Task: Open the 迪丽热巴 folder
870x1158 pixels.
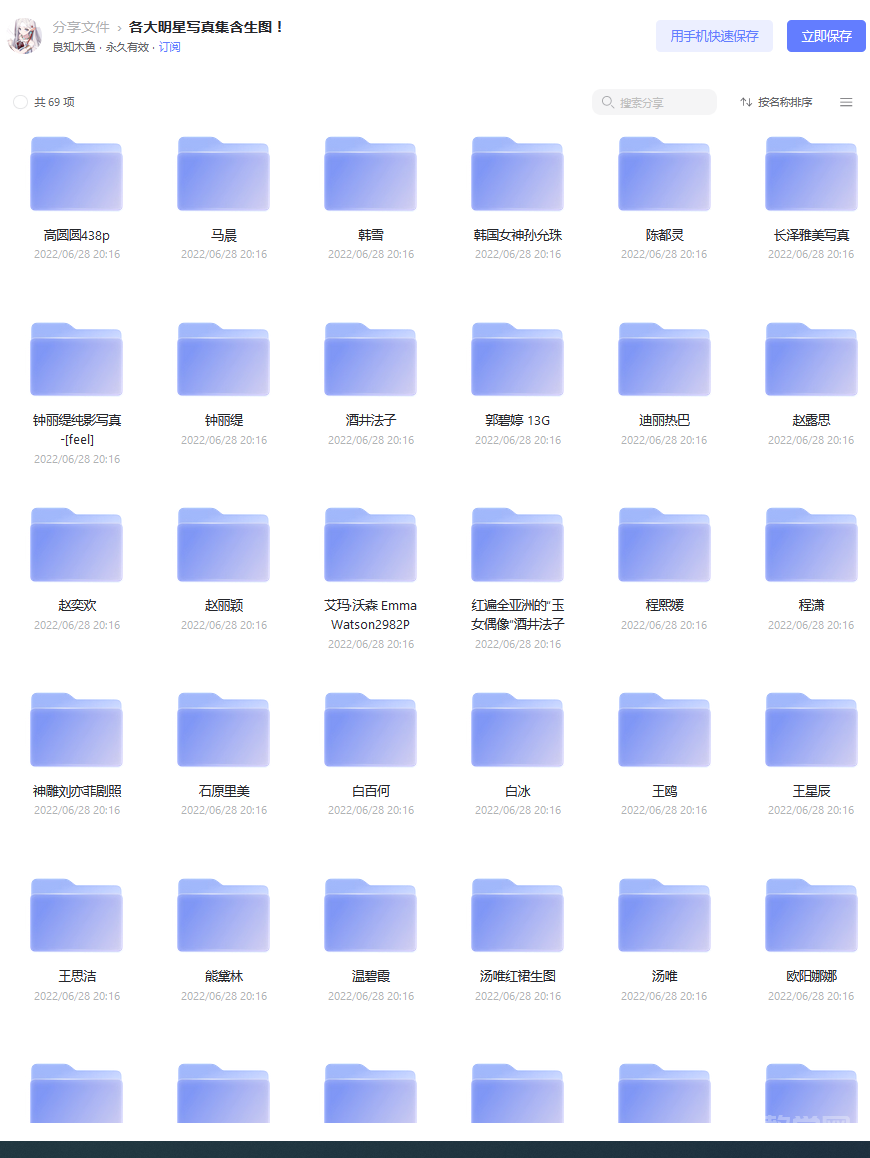Action: pos(664,360)
